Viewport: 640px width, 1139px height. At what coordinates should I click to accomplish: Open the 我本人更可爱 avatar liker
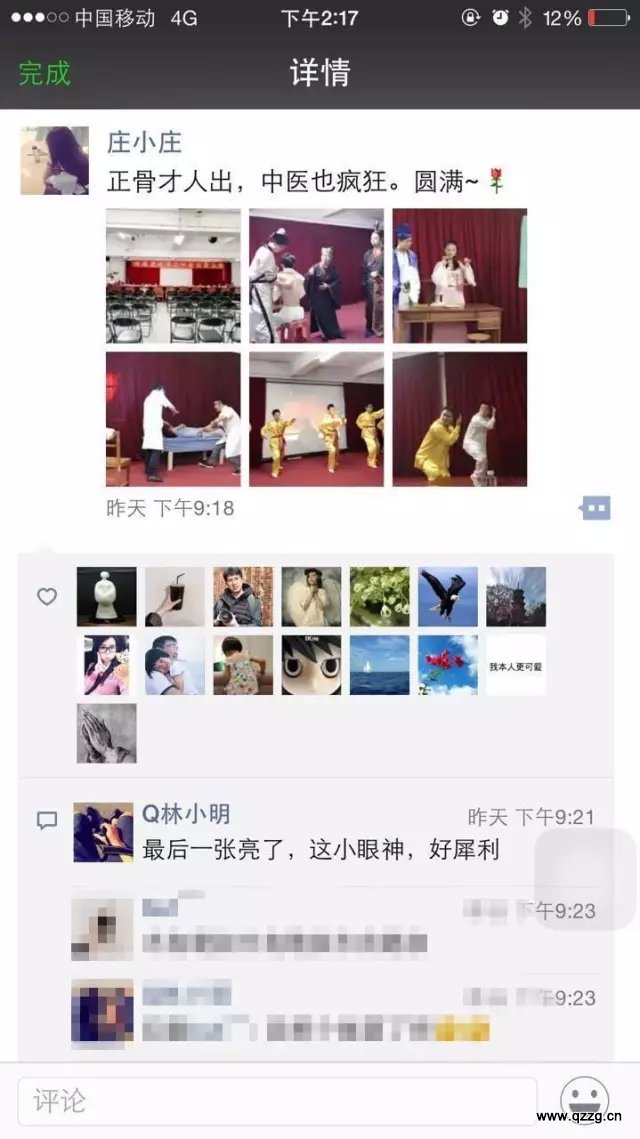tap(517, 665)
